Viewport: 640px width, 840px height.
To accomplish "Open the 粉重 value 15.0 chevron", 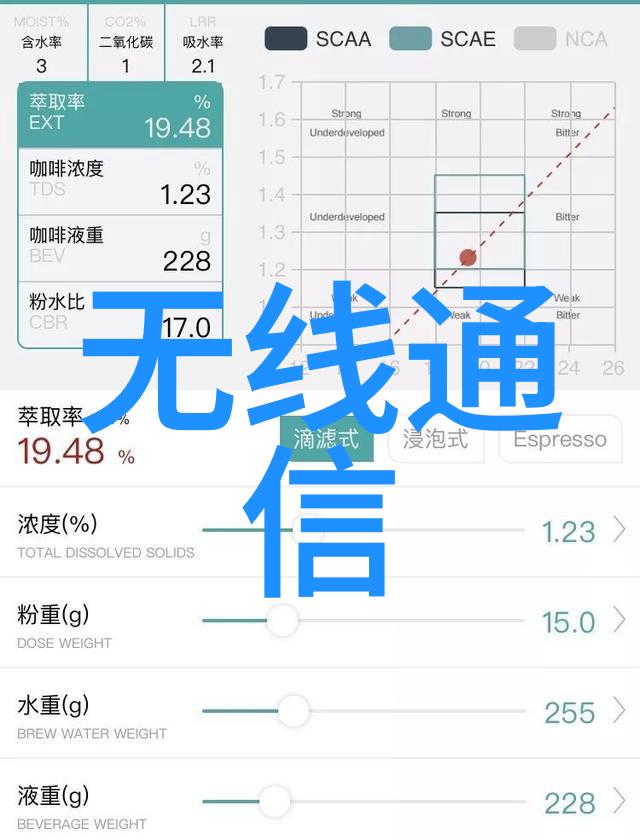I will coord(620,621).
